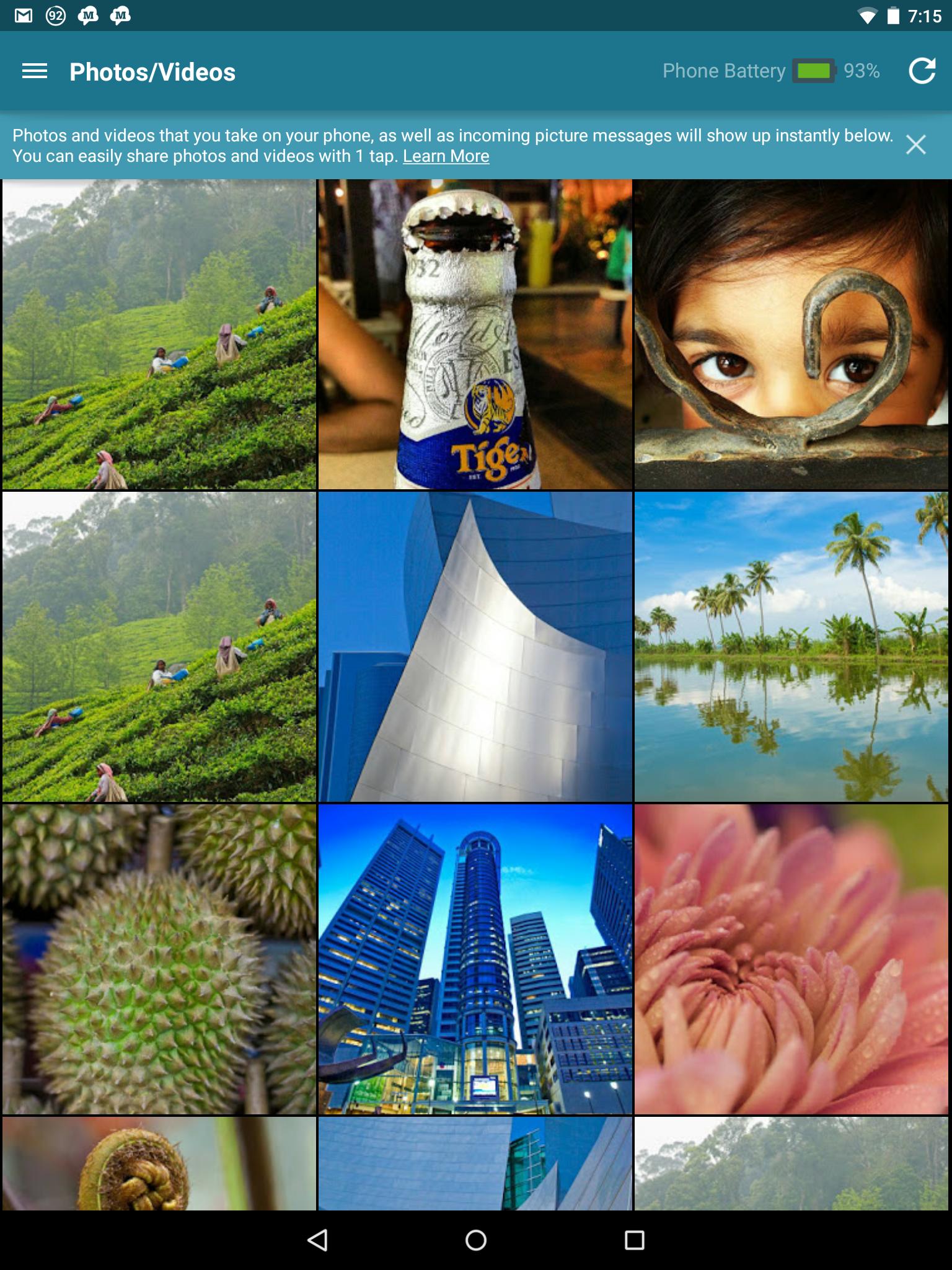Open recent apps with the square button
The width and height of the screenshot is (952, 1270).
pos(634,1240)
